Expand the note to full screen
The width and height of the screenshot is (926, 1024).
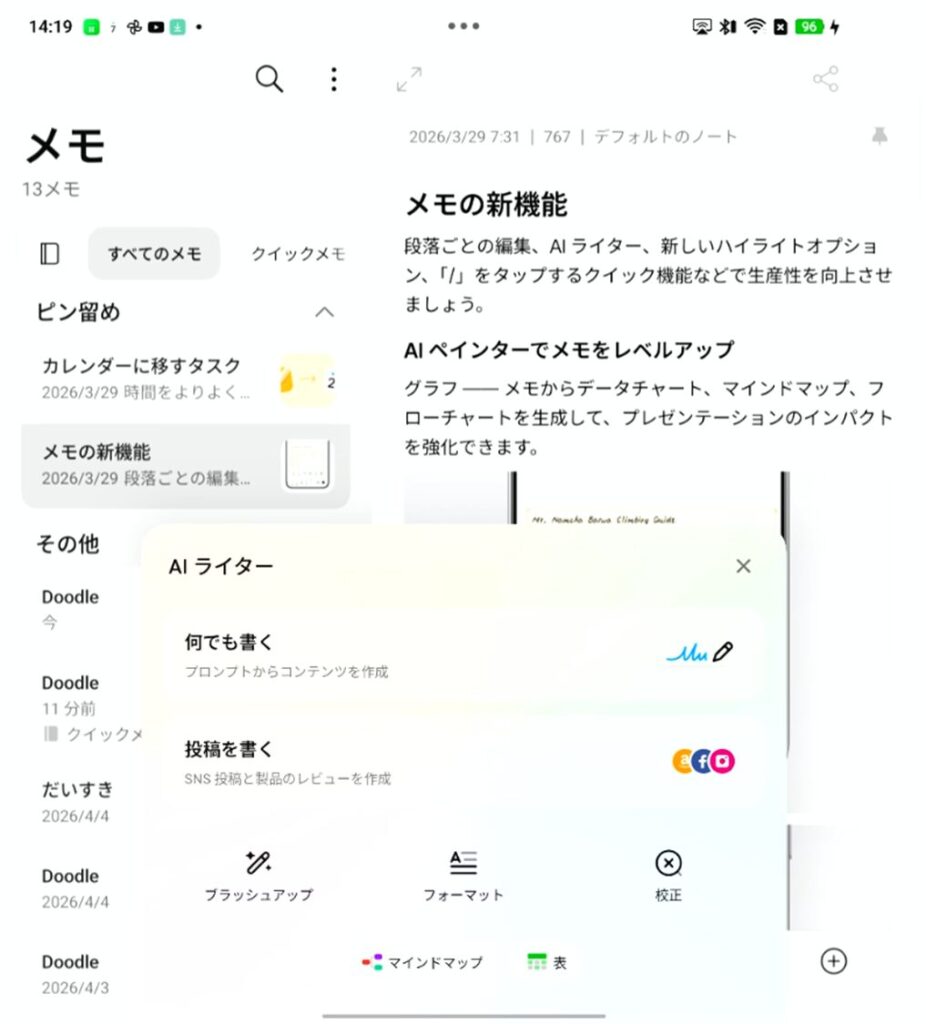point(409,80)
